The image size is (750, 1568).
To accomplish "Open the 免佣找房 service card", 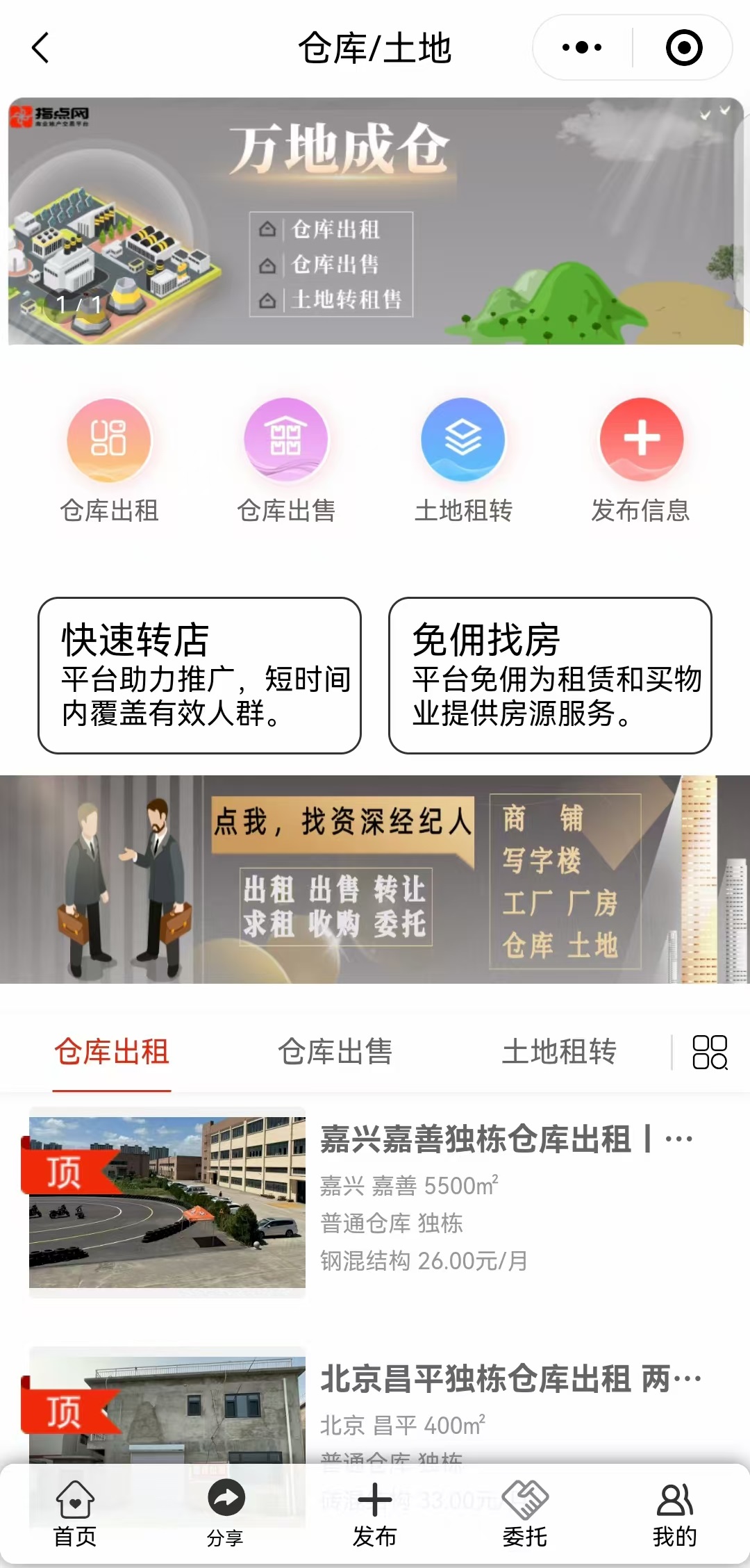I will pos(551,674).
